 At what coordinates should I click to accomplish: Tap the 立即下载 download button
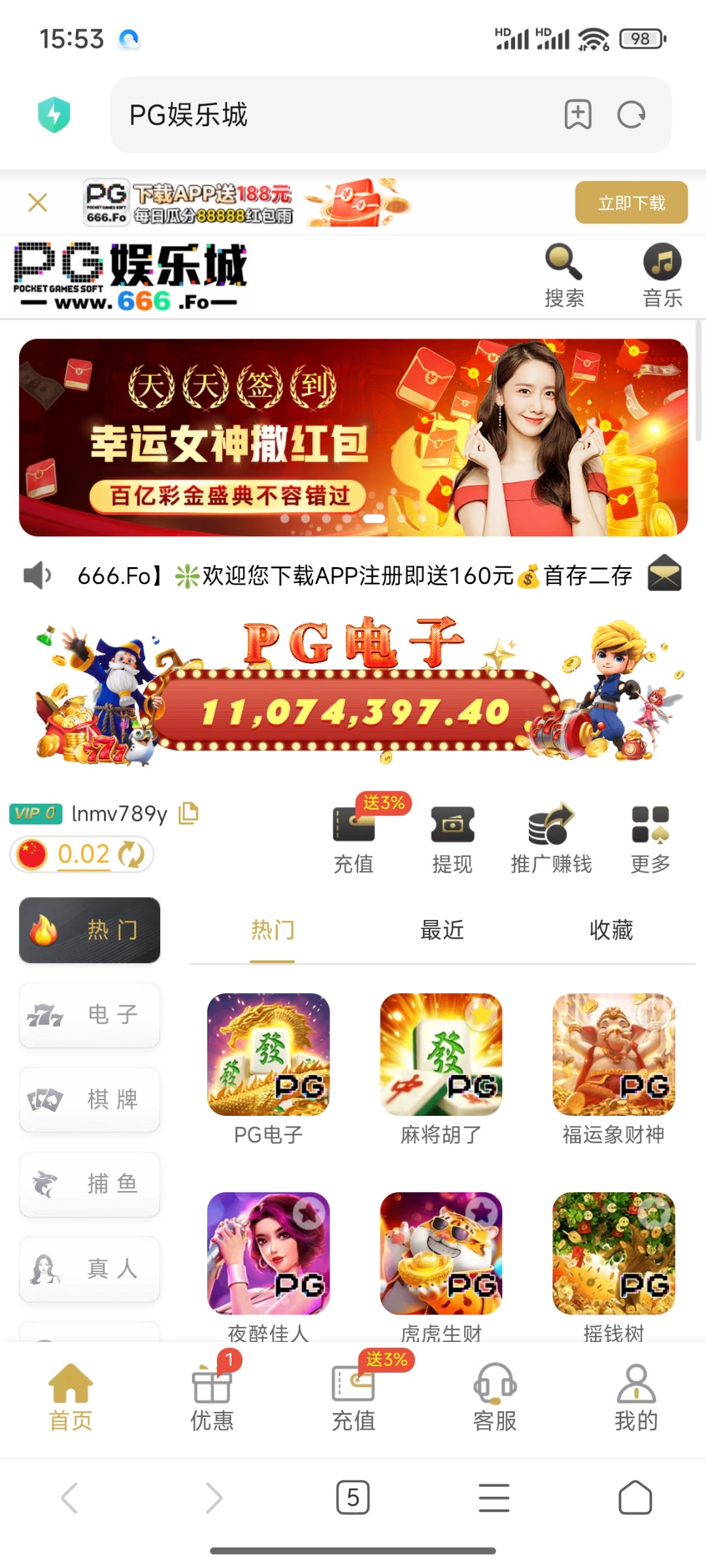tap(631, 203)
